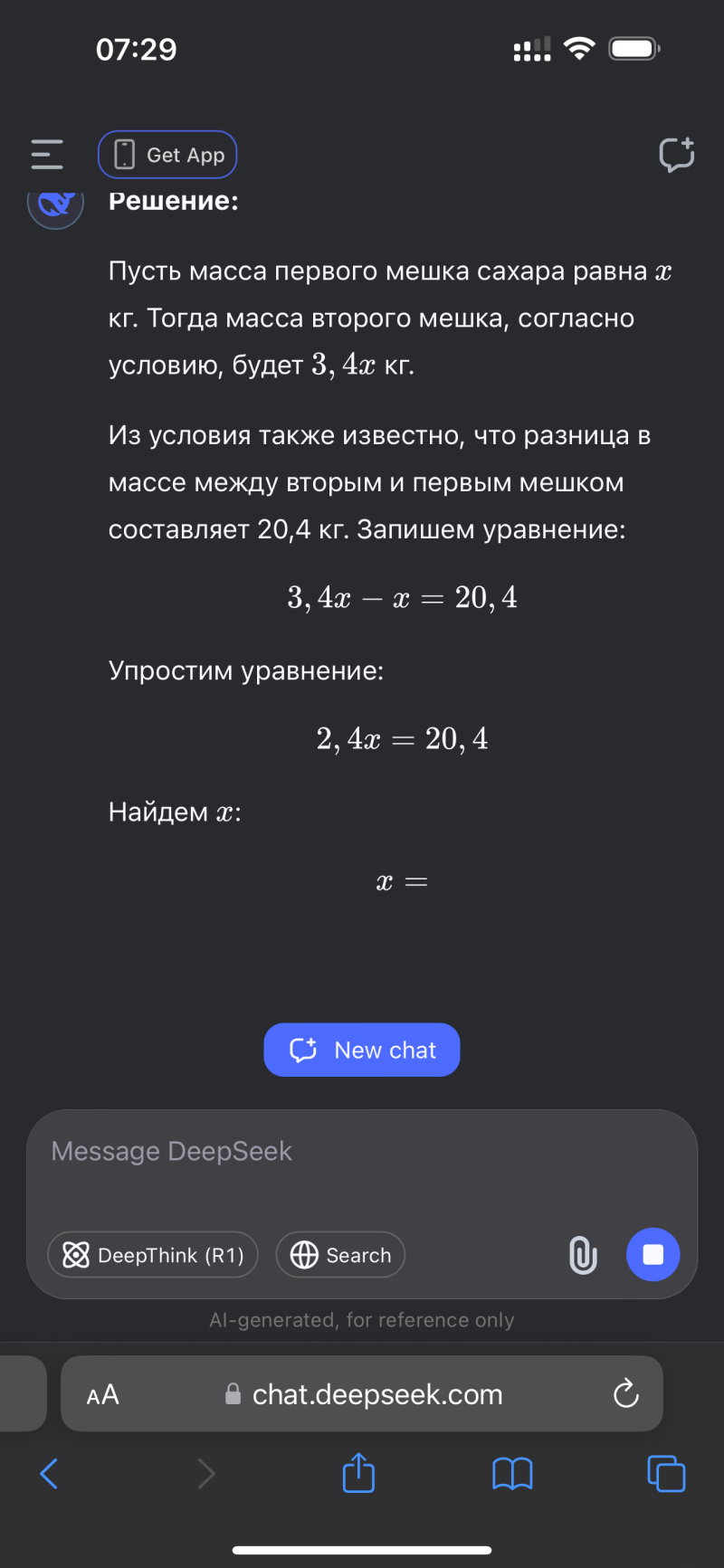Open Safari bookmarks
The width and height of the screenshot is (724, 1568).
pyautogui.click(x=512, y=1474)
